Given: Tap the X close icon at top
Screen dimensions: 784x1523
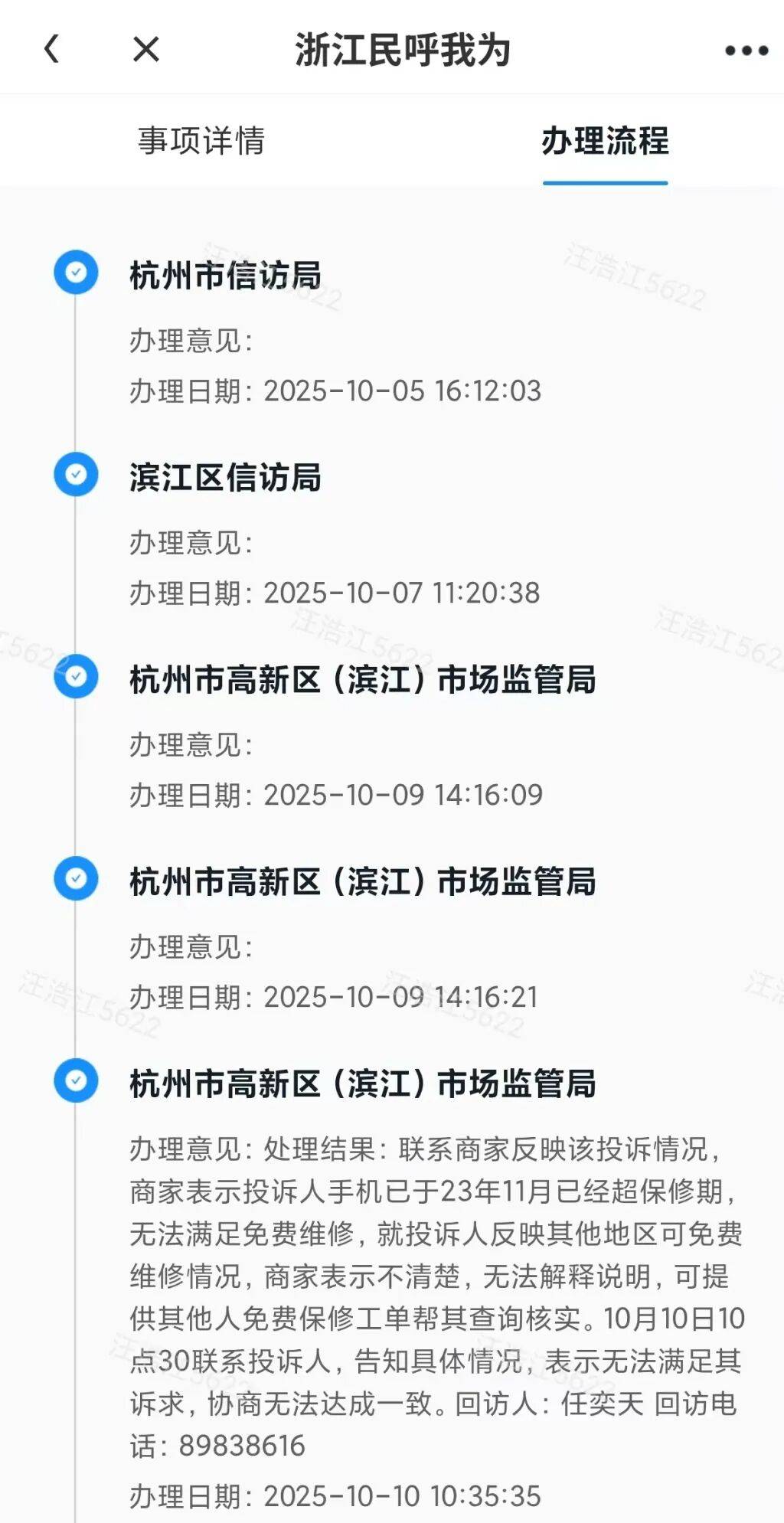Looking at the screenshot, I should point(142,51).
